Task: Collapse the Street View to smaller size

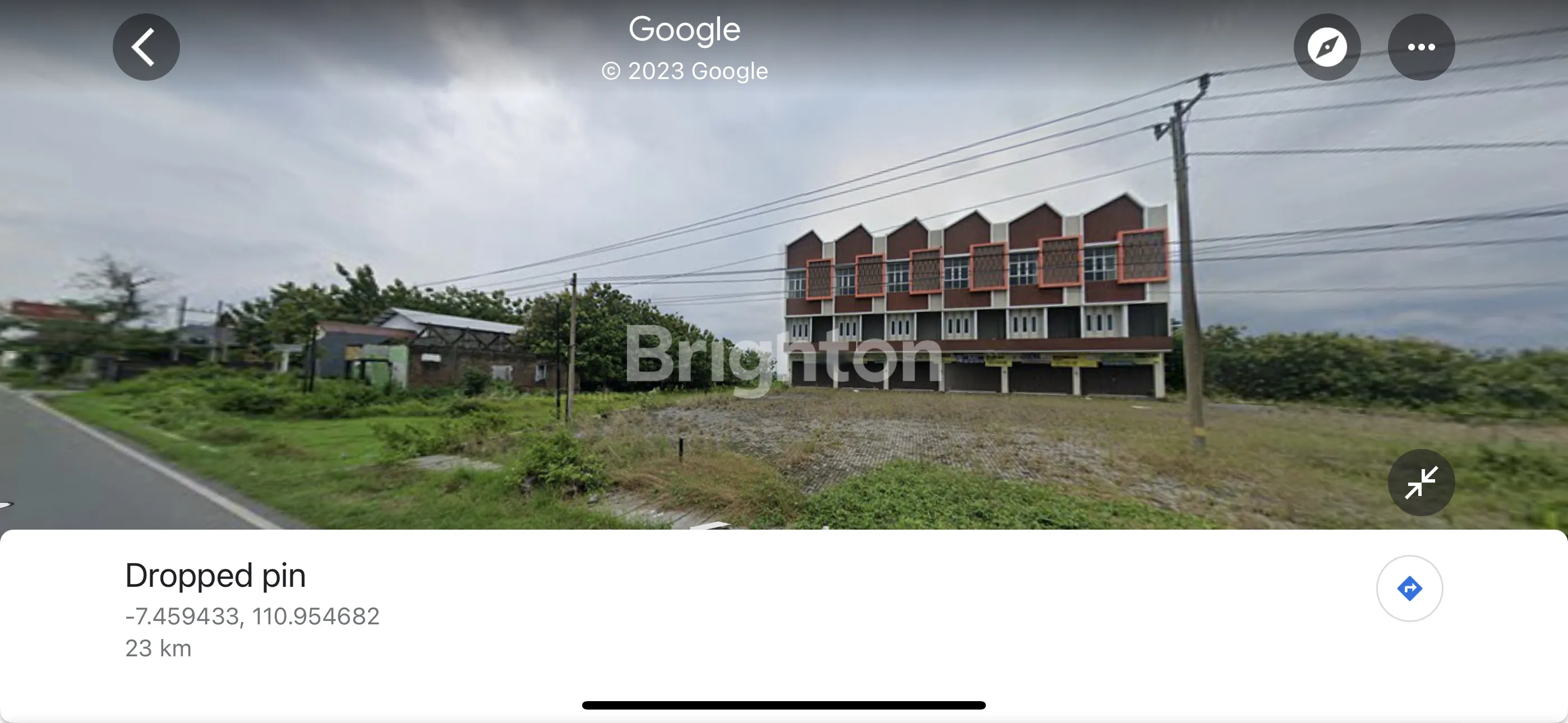Action: 1421,483
